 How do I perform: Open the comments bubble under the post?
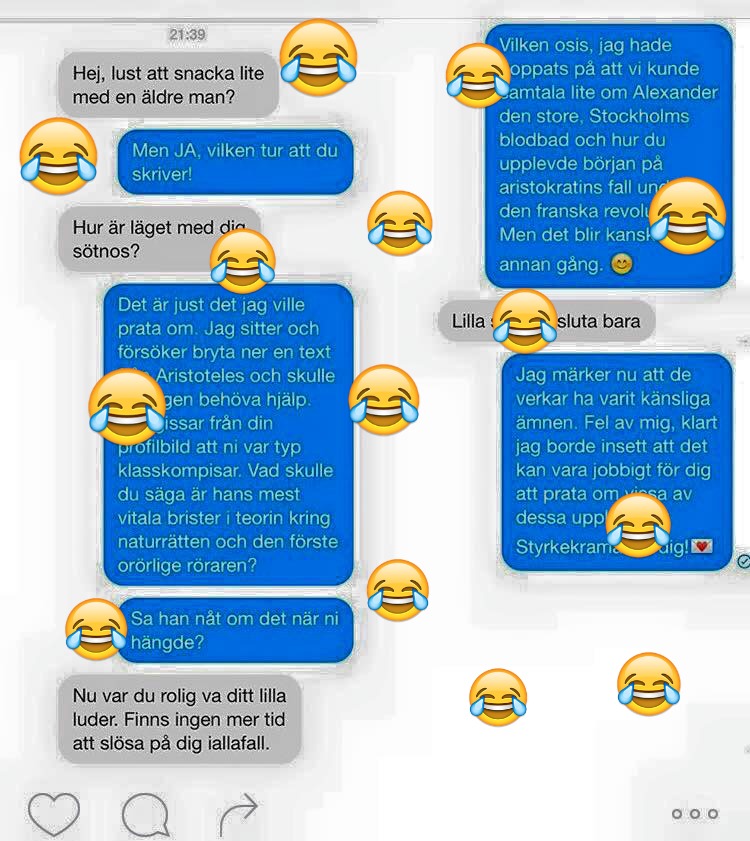pos(145,814)
